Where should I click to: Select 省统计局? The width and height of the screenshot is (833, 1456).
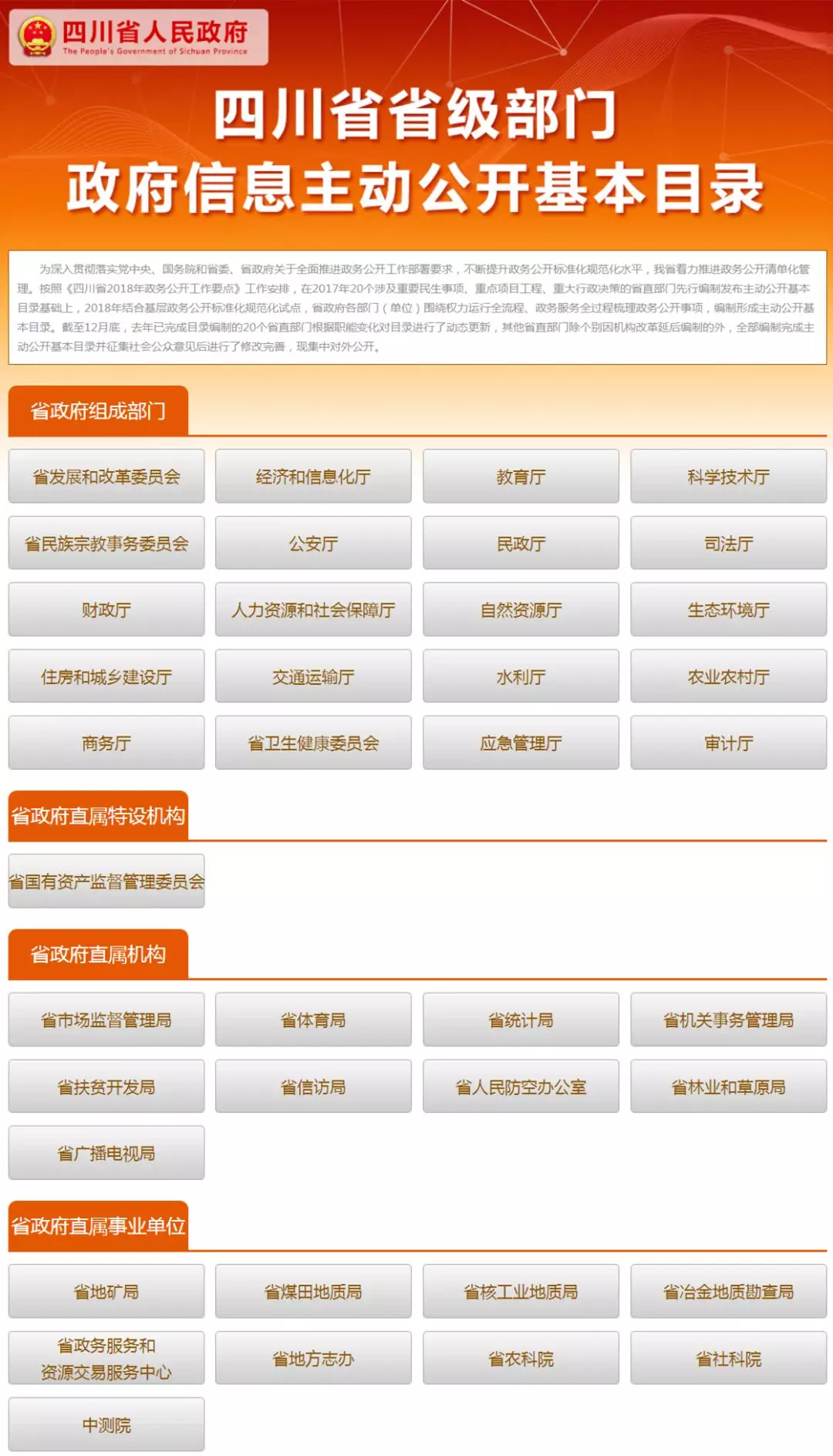521,1020
